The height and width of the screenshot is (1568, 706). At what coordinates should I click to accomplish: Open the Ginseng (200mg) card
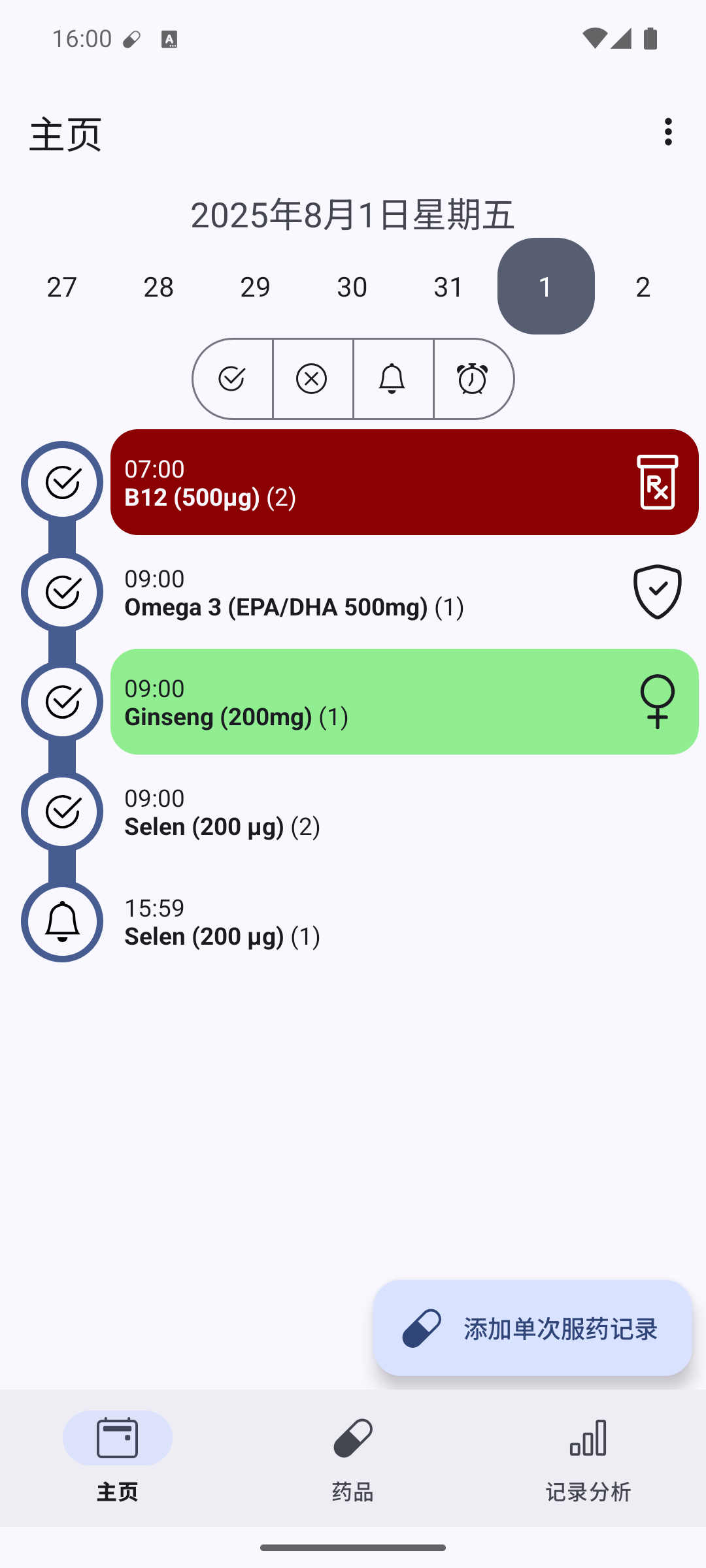(x=366, y=702)
